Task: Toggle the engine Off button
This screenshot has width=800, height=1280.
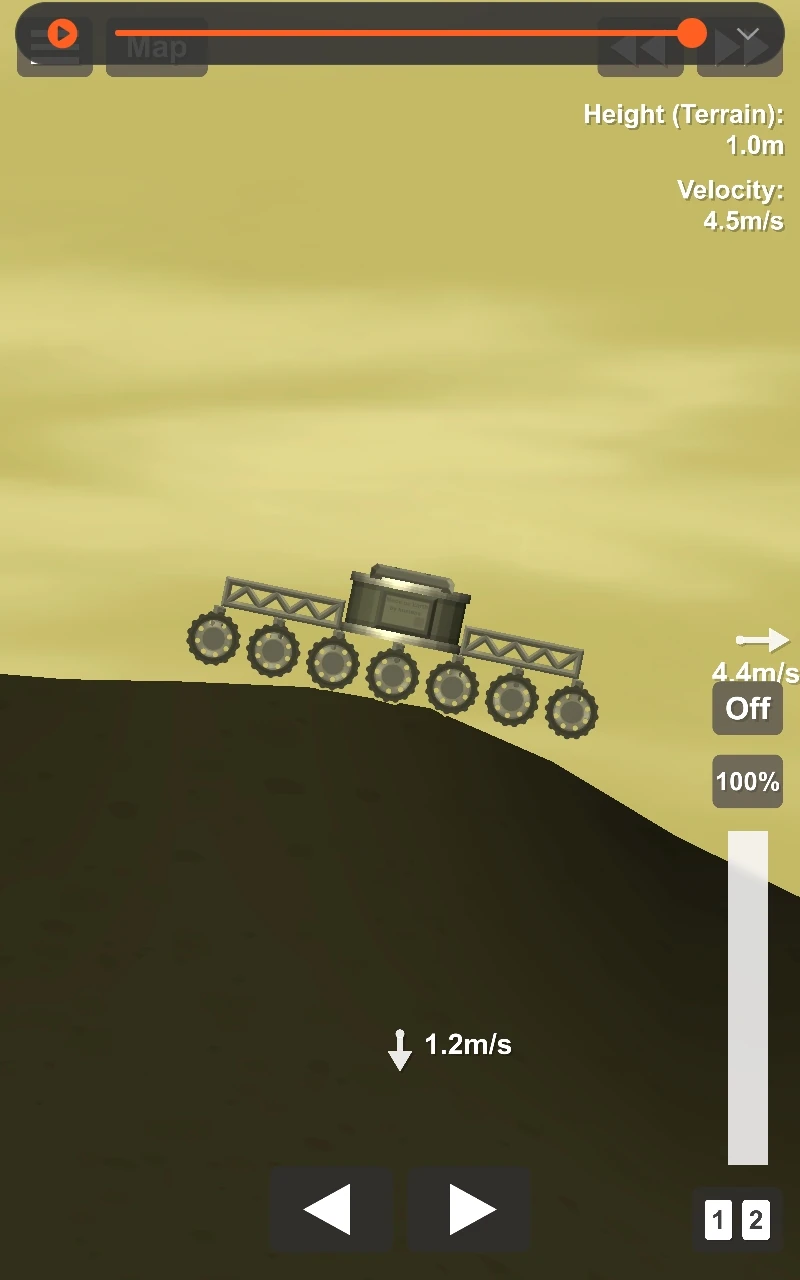Action: pyautogui.click(x=747, y=709)
